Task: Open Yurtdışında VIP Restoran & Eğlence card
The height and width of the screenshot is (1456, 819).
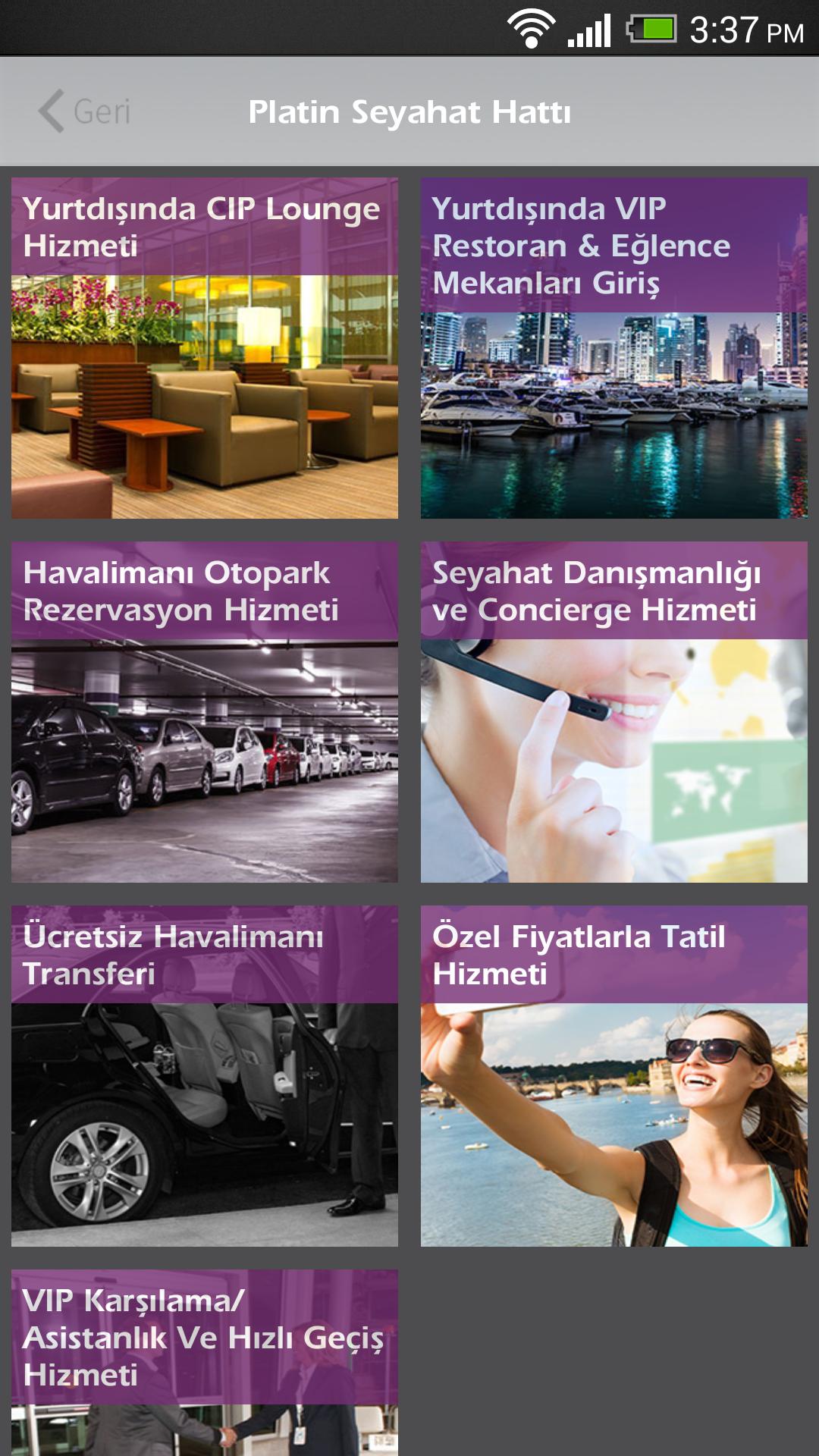Action: point(613,348)
